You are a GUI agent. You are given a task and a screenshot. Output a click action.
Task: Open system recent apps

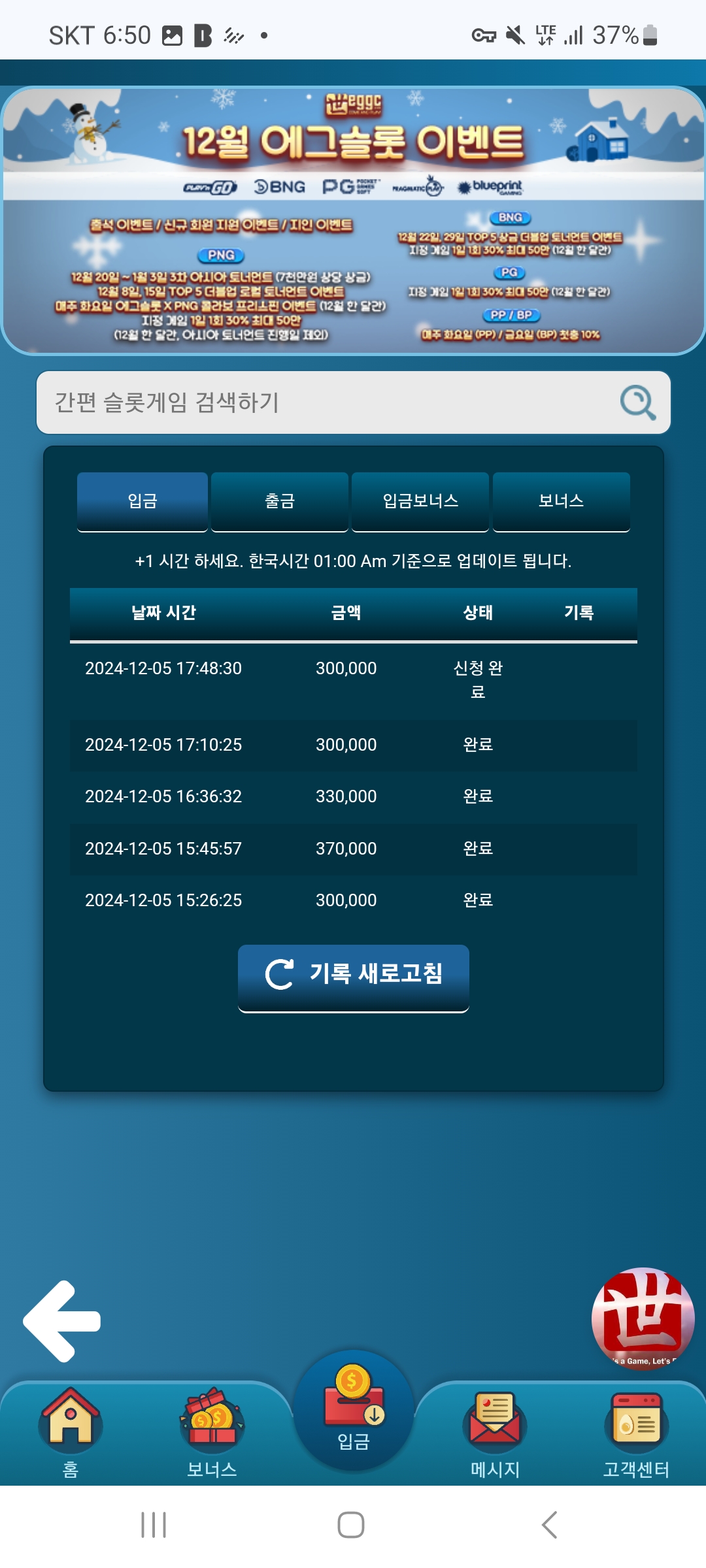coord(154,1525)
